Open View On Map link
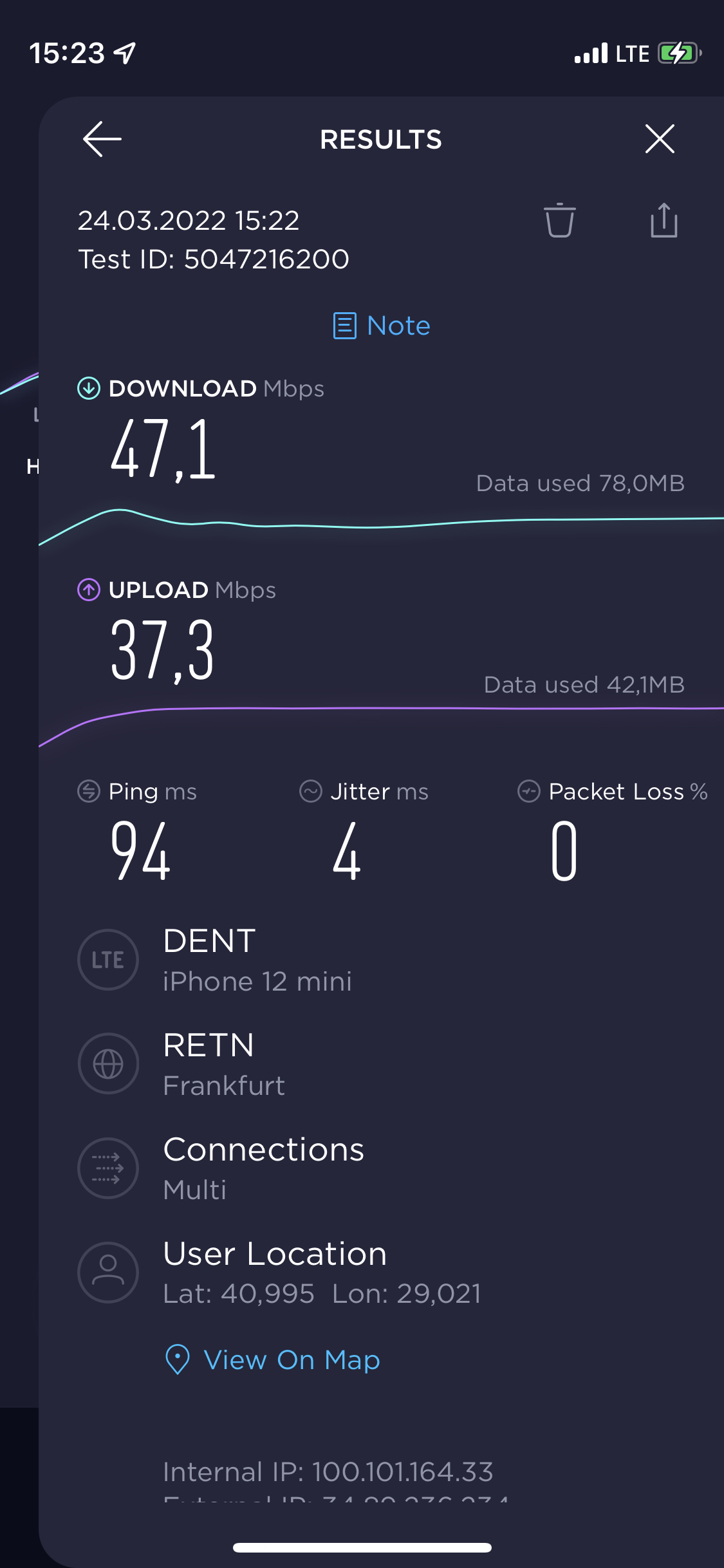This screenshot has height=1568, width=724. (x=273, y=1359)
